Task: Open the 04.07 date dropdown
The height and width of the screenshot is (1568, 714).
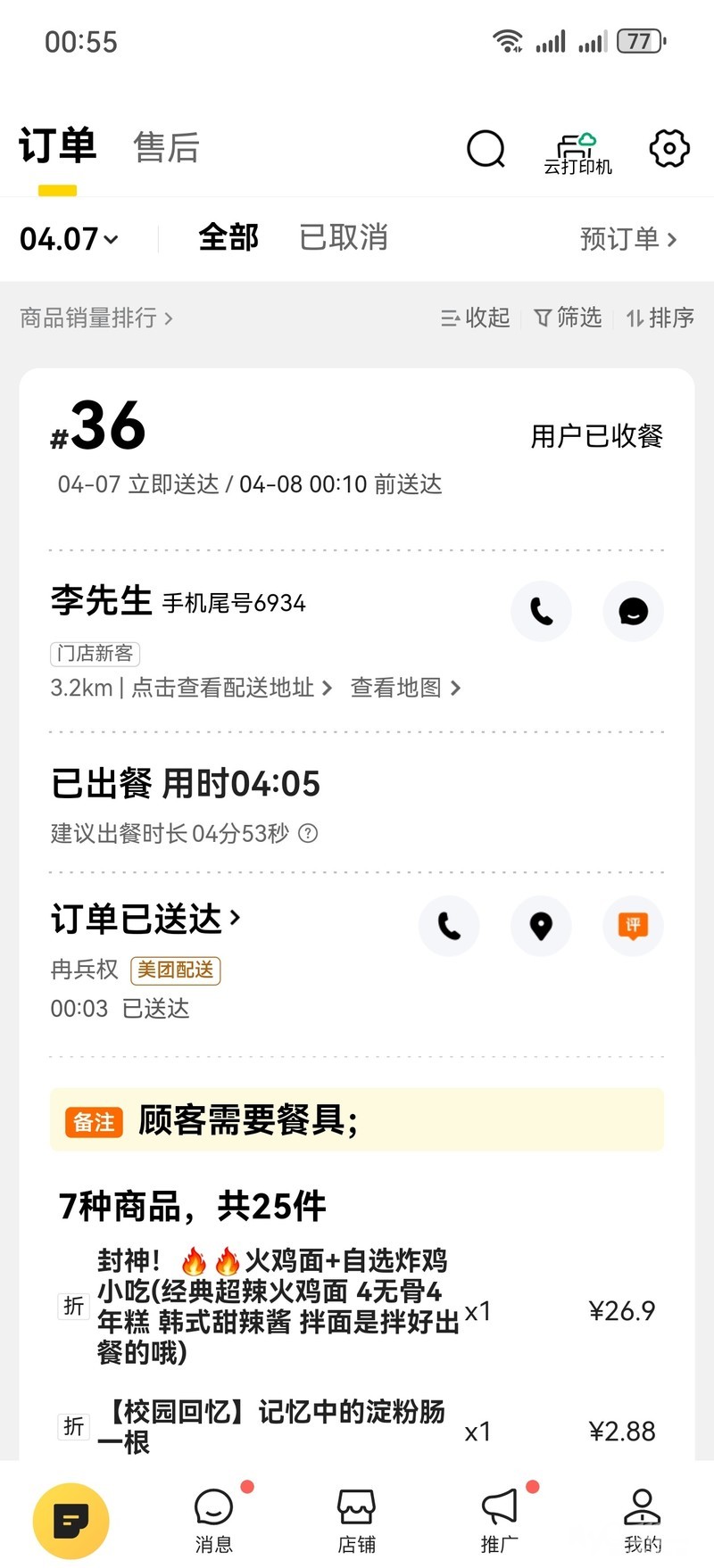Action: 69,239
